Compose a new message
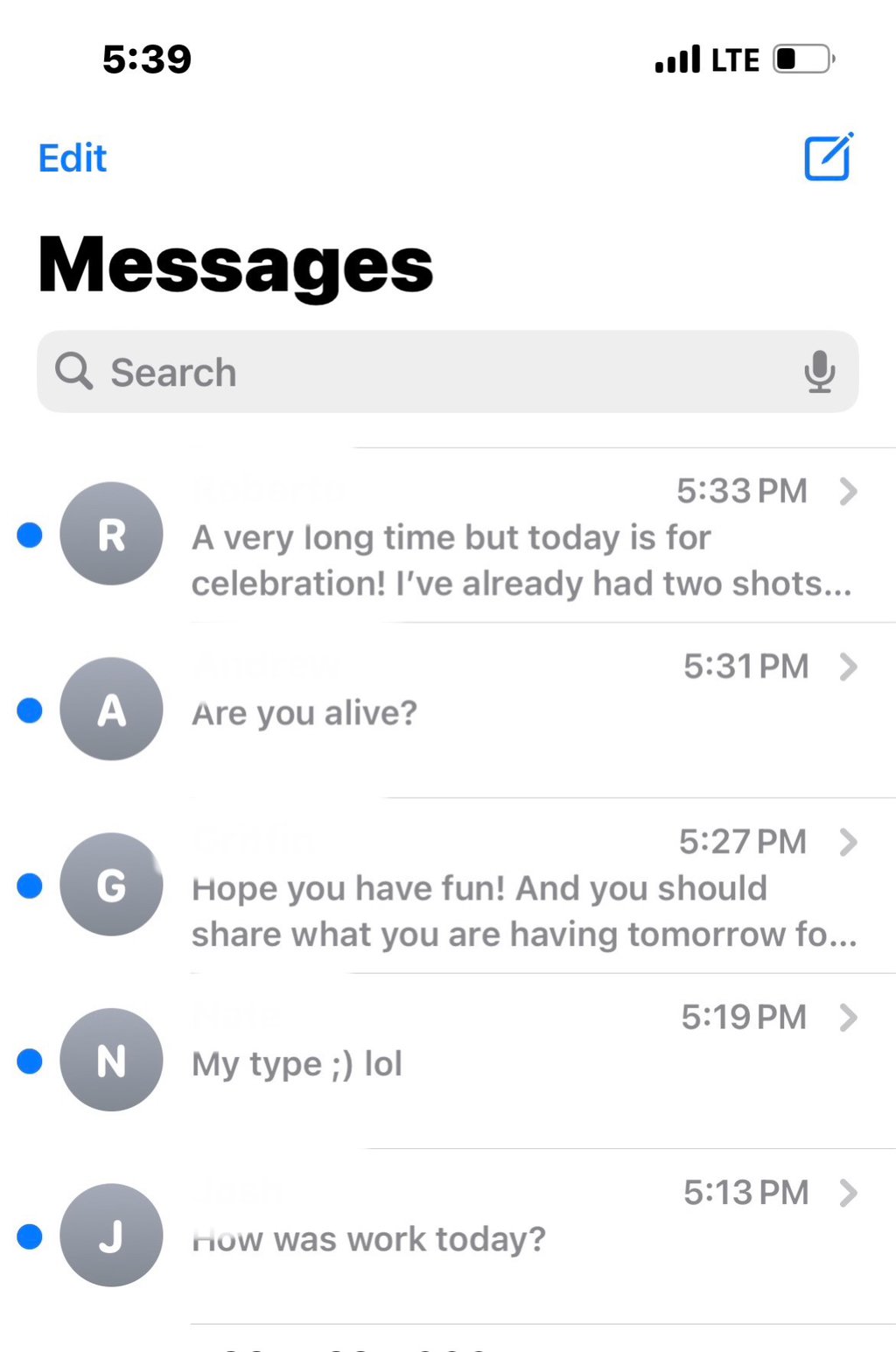 click(828, 158)
